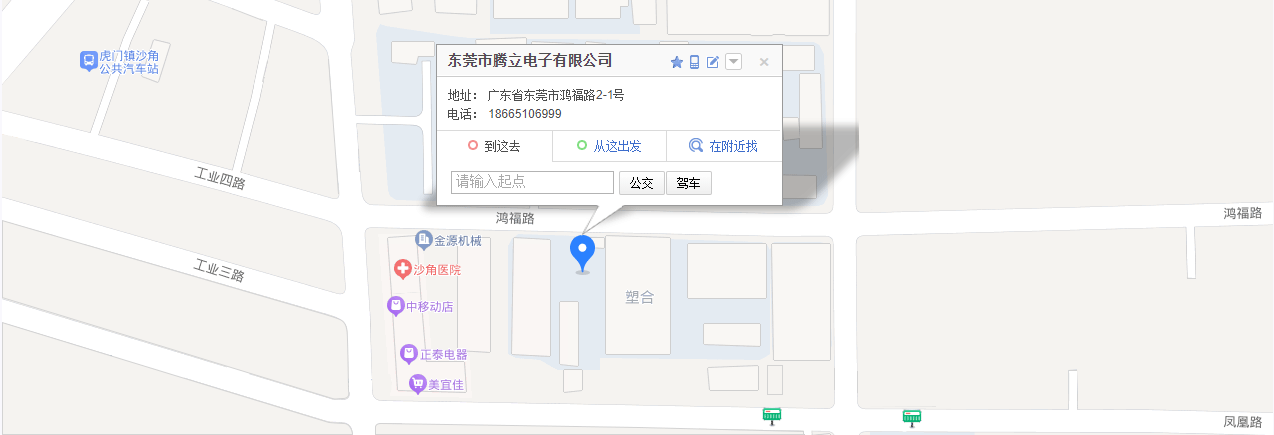Tap the edit/correct info icon
The image size is (1274, 435).
pyautogui.click(x=713, y=62)
